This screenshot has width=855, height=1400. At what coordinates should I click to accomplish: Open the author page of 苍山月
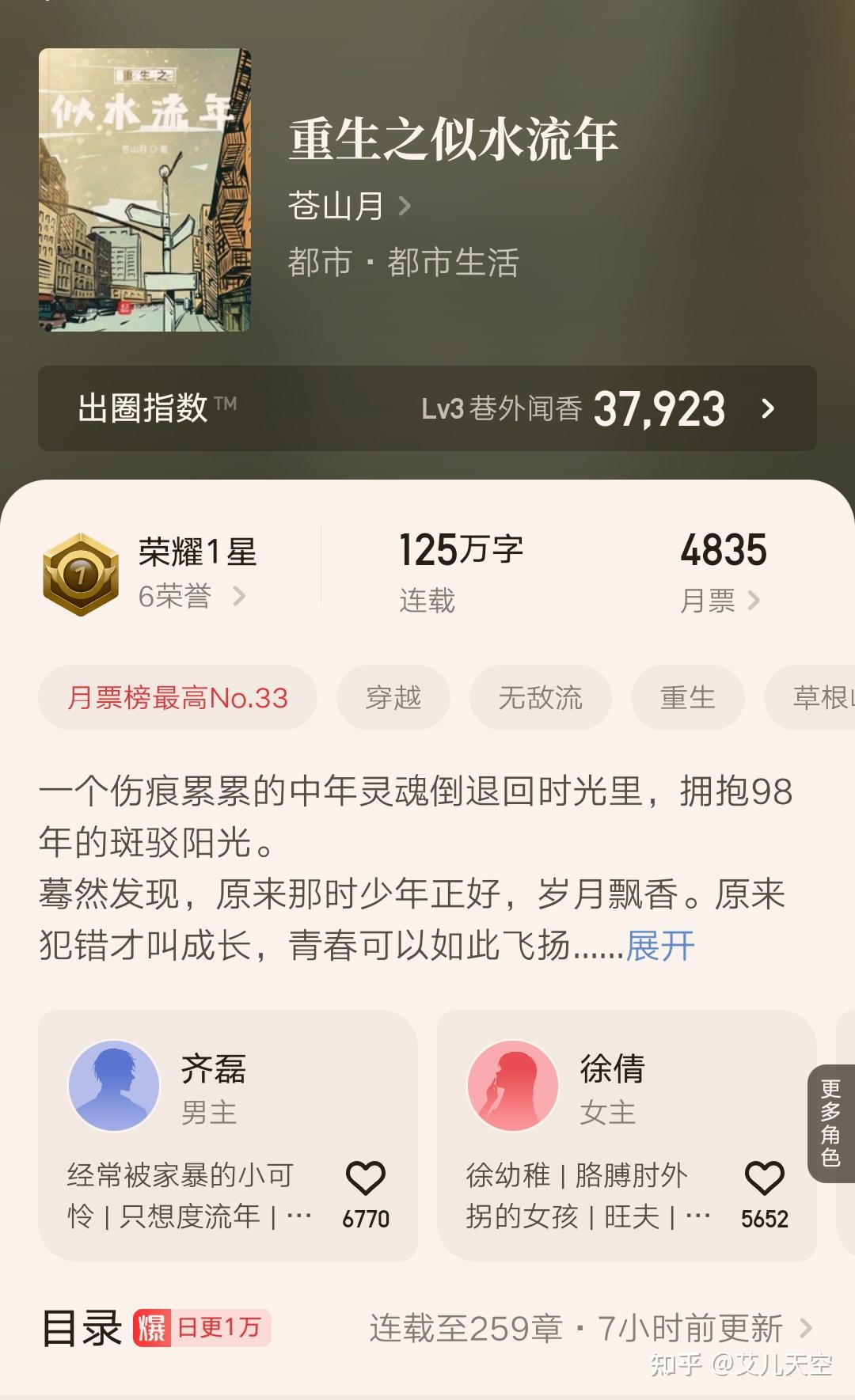pos(349,207)
